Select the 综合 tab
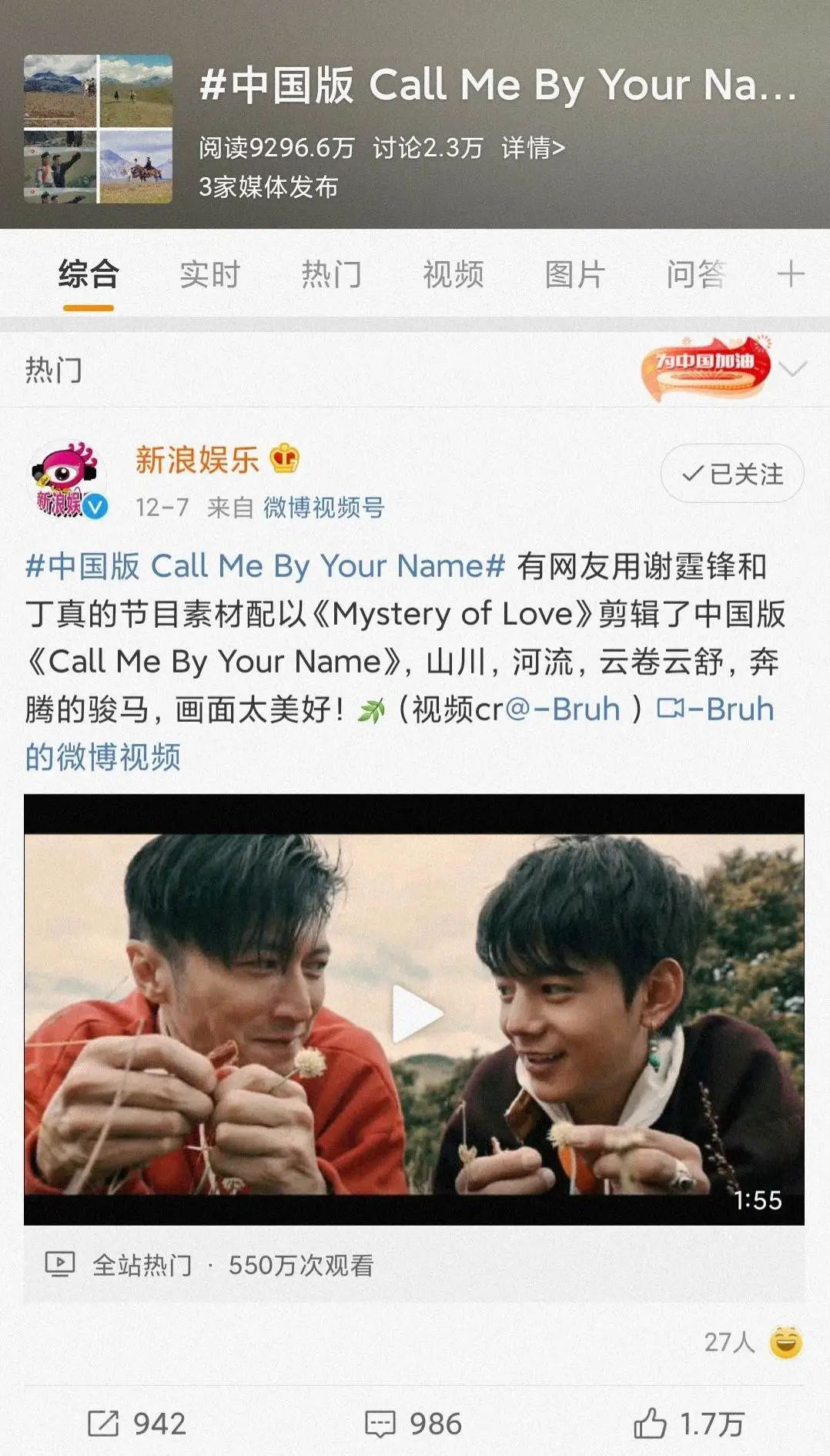Screen dimensions: 830x1456 [89, 274]
